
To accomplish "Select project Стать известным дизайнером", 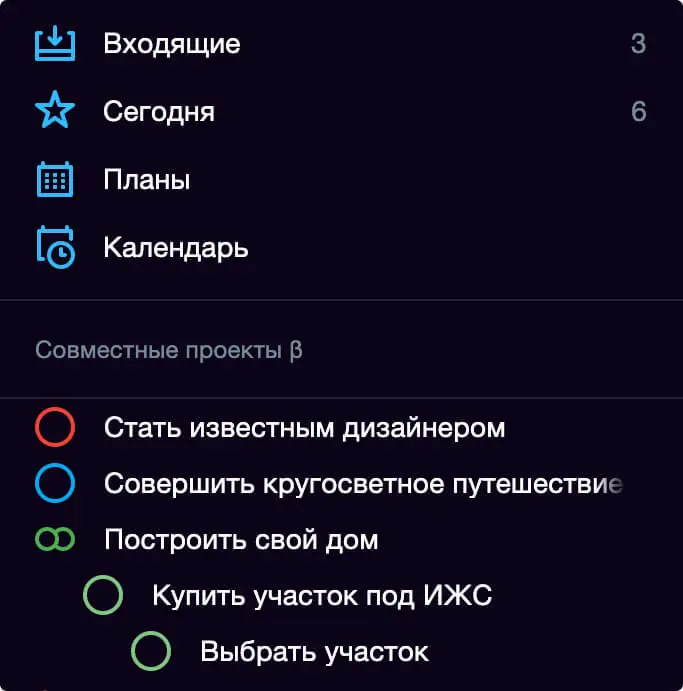I will tap(304, 429).
